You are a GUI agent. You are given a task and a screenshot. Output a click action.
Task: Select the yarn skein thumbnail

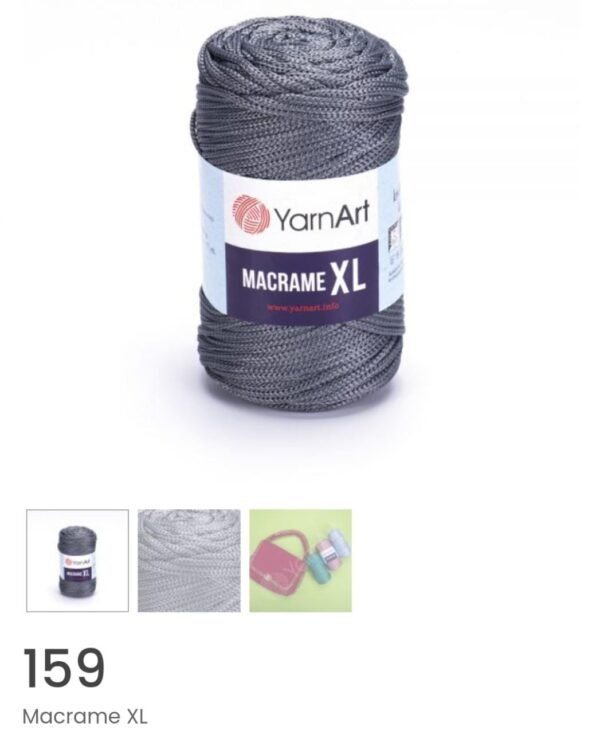tap(77, 560)
